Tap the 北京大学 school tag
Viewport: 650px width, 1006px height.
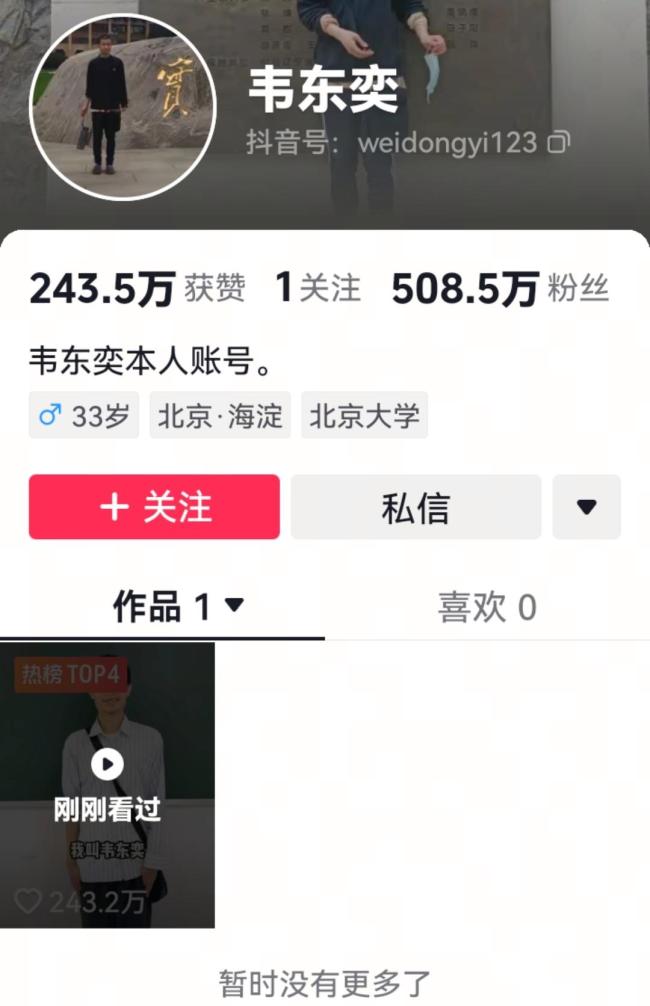click(364, 416)
